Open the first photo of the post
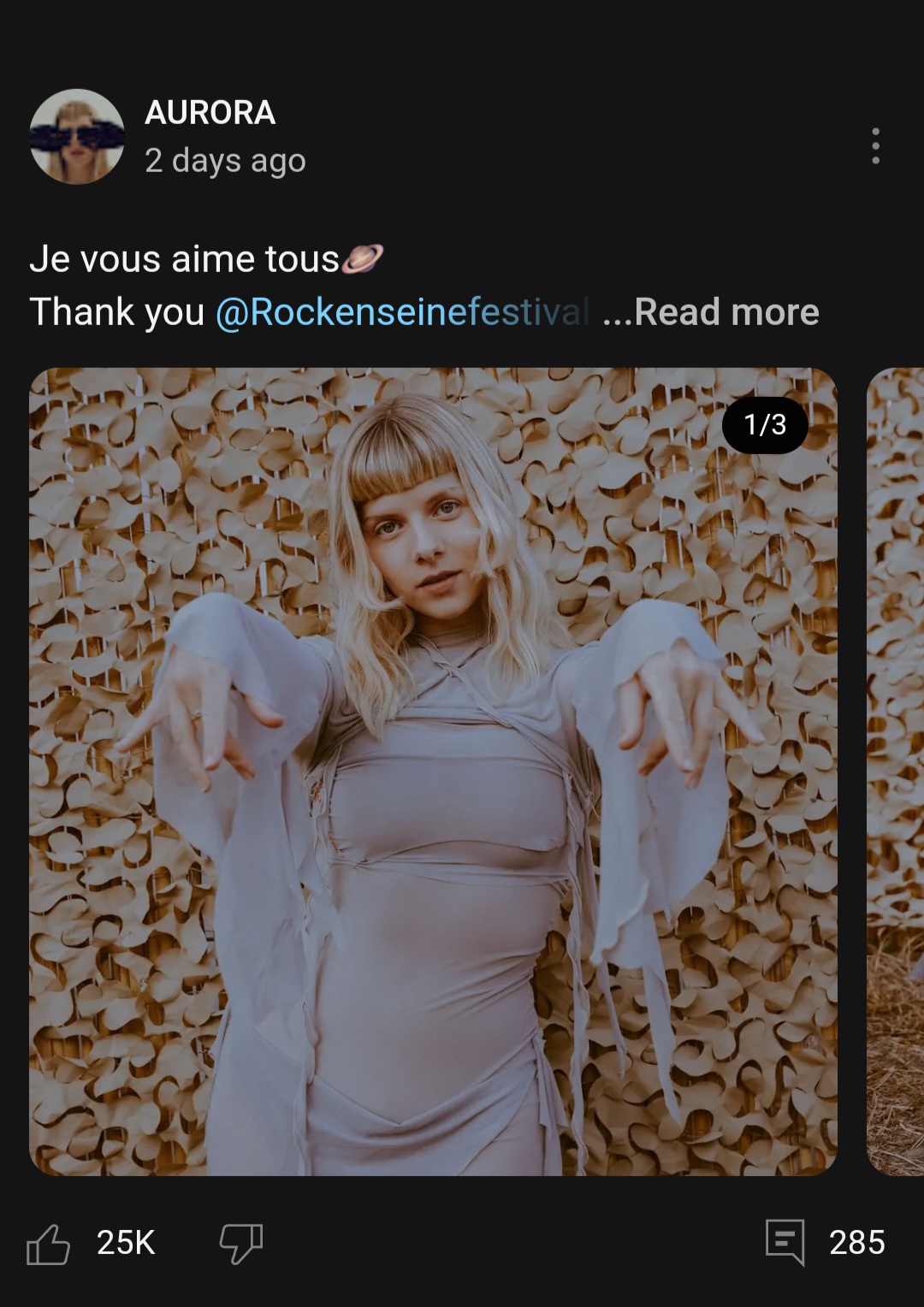 coord(433,772)
